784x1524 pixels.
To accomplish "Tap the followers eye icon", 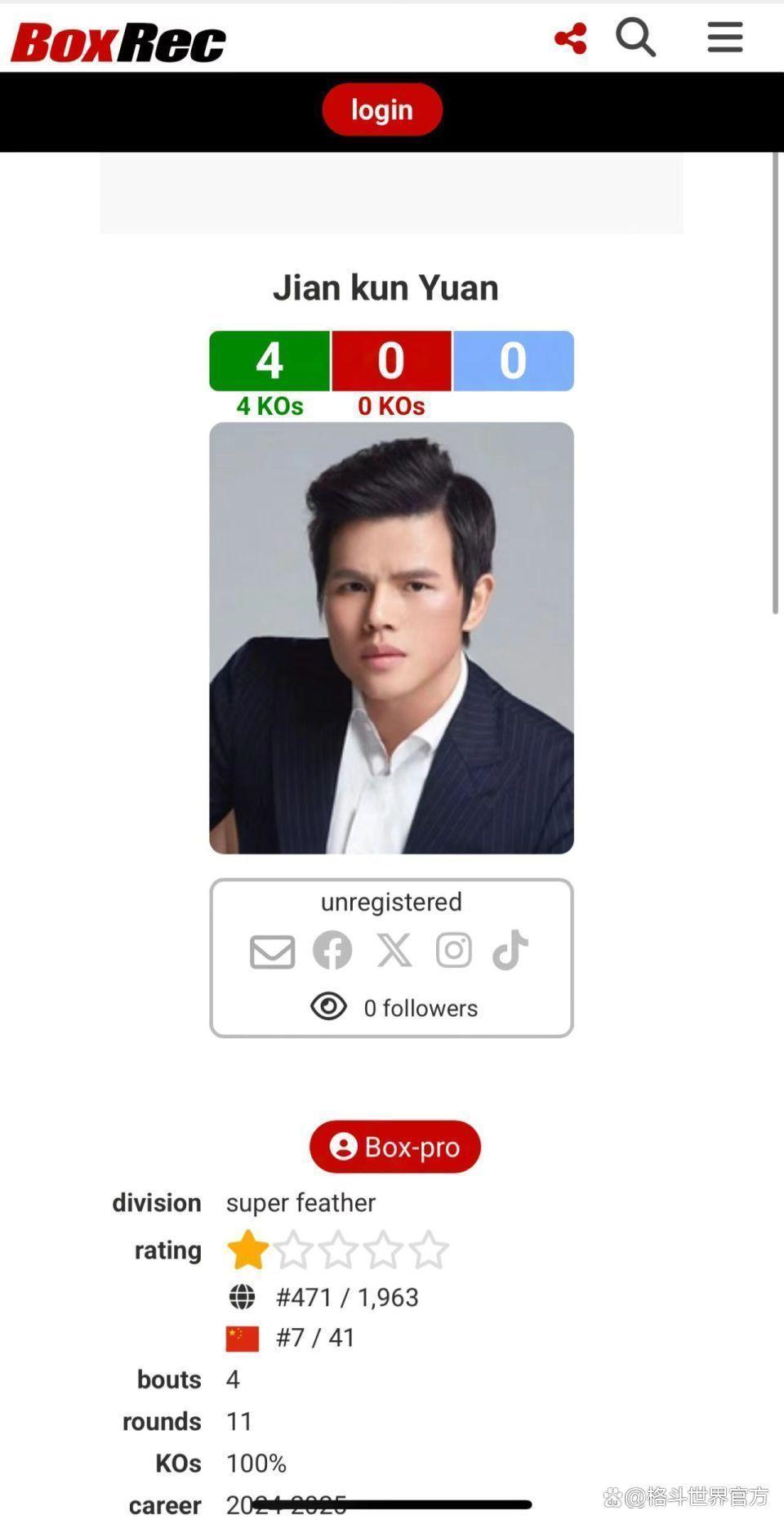I will point(328,1006).
